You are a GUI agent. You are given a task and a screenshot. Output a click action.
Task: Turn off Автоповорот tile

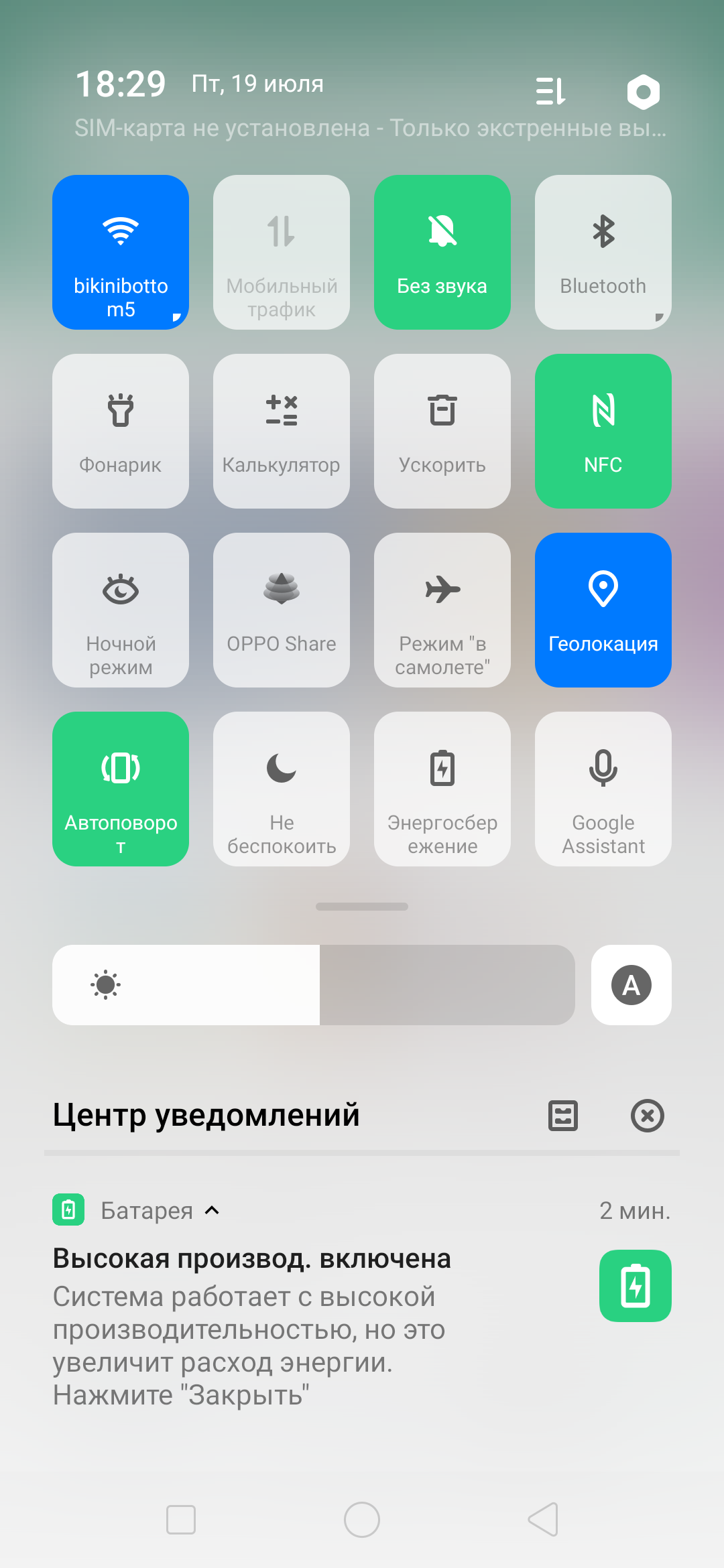point(121,789)
